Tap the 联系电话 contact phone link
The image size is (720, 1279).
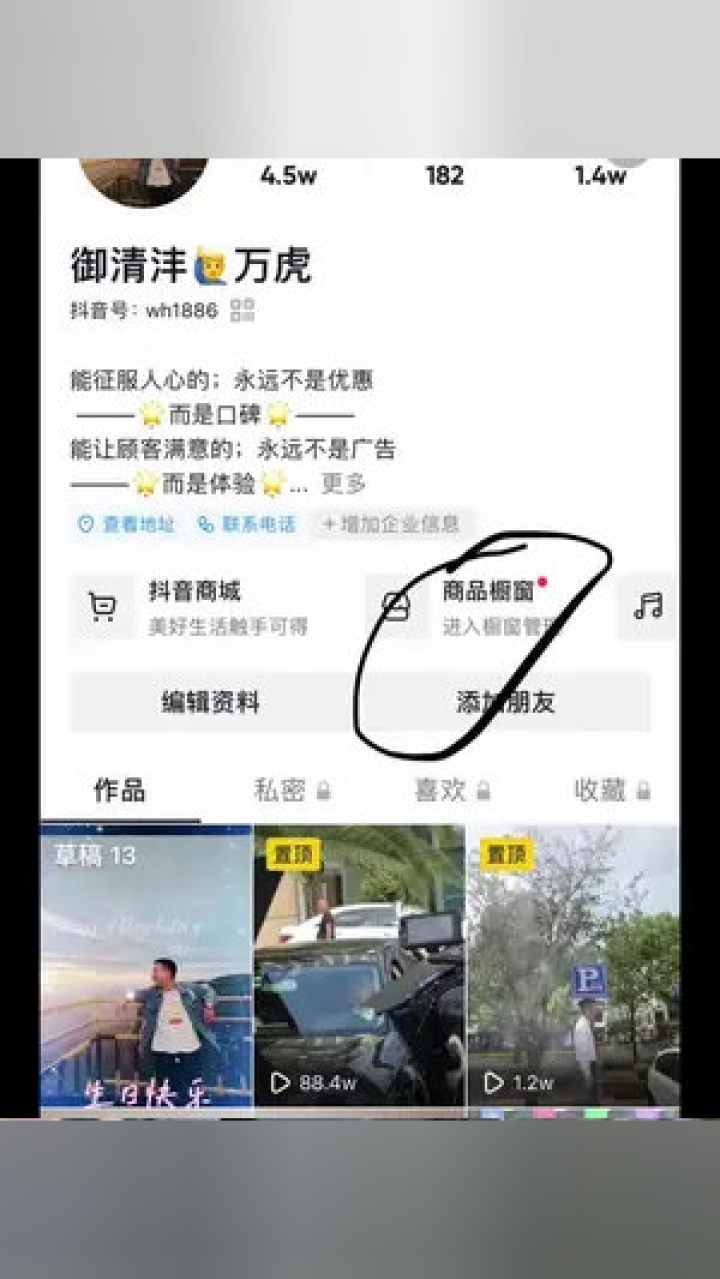(x=247, y=524)
